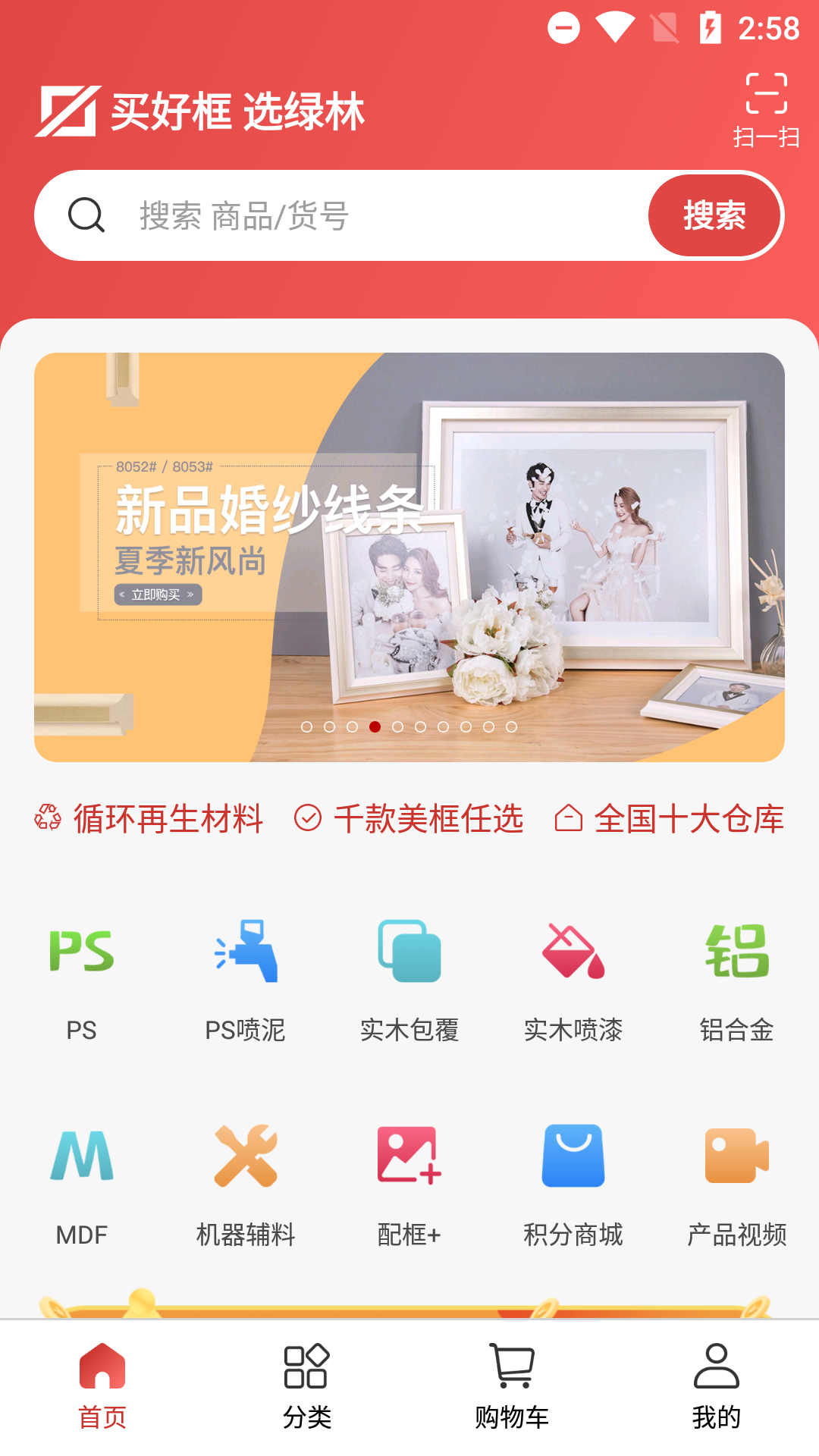
Task: Browse the 实木喷漆 category
Action: pos(573,978)
